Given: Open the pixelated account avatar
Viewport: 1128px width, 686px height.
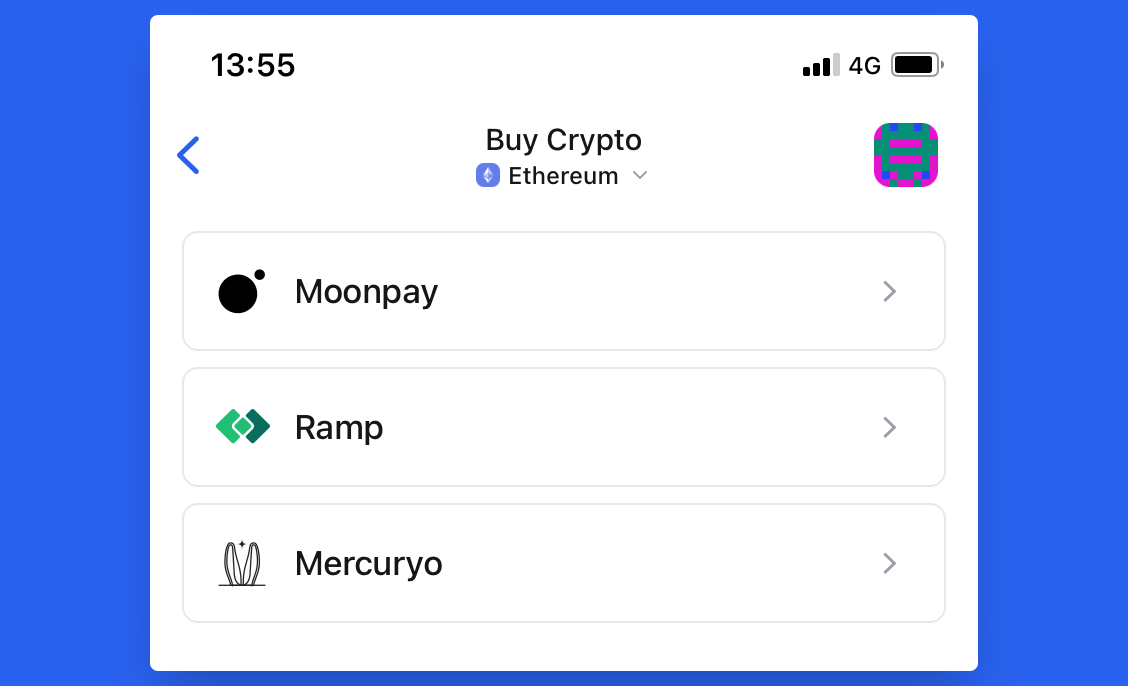Looking at the screenshot, I should (x=905, y=155).
